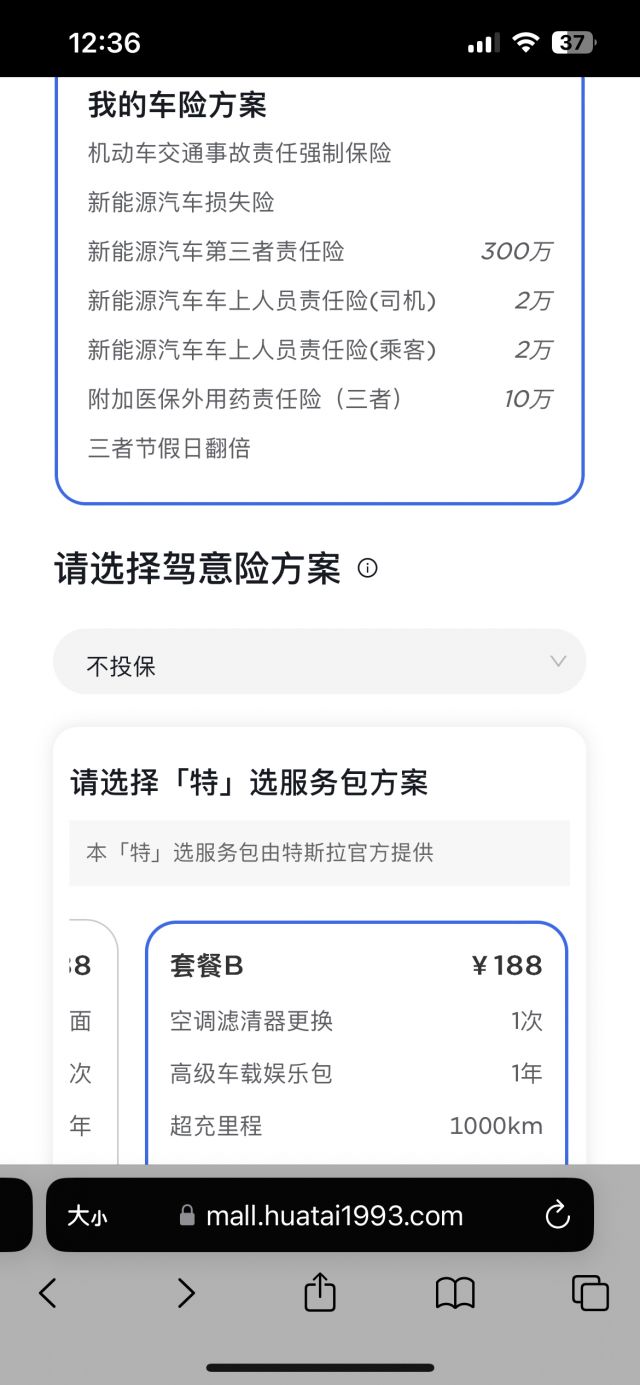Go back to the previous page

pos(47,1294)
